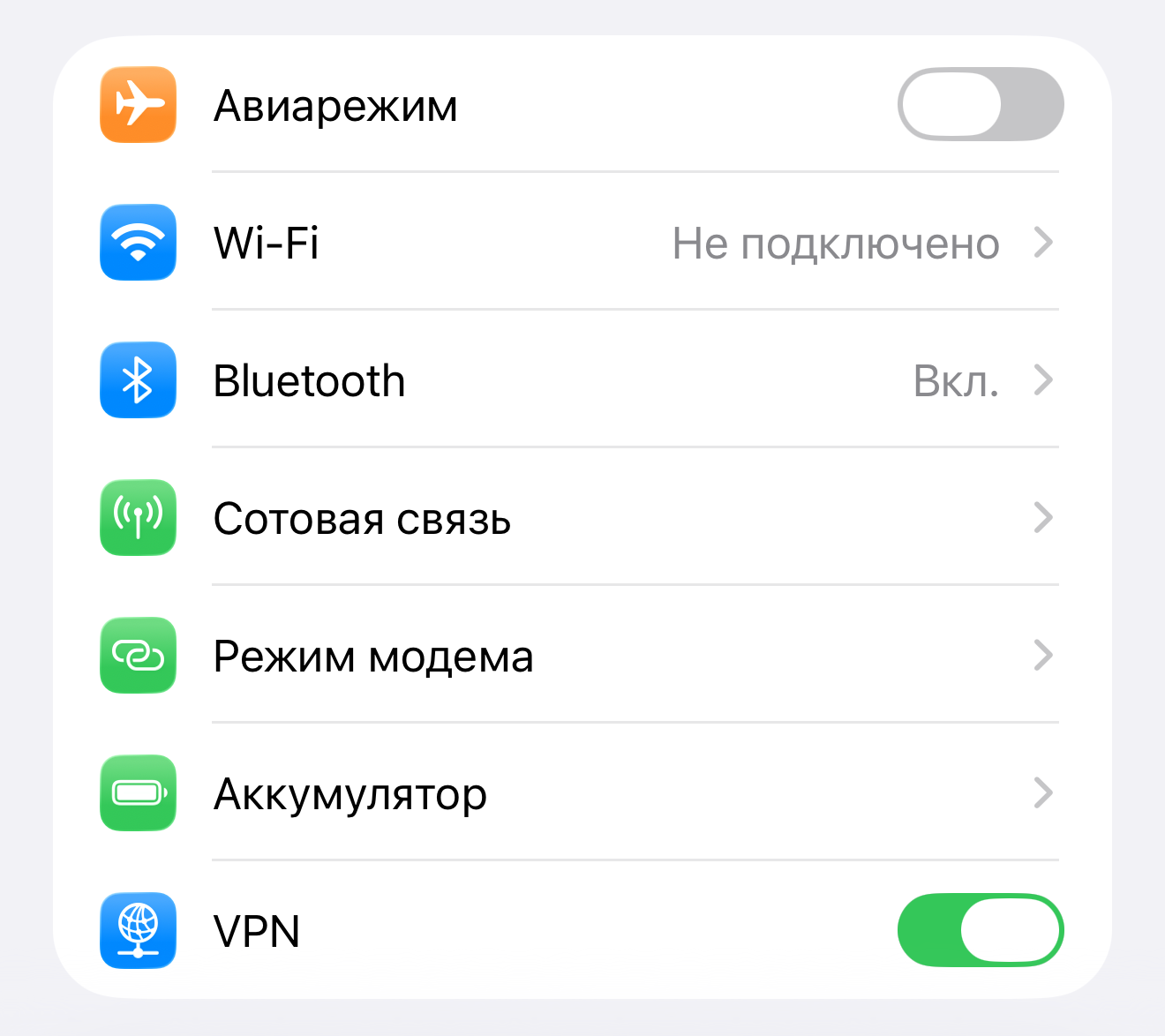Open Bluetooth settings

(x=582, y=380)
